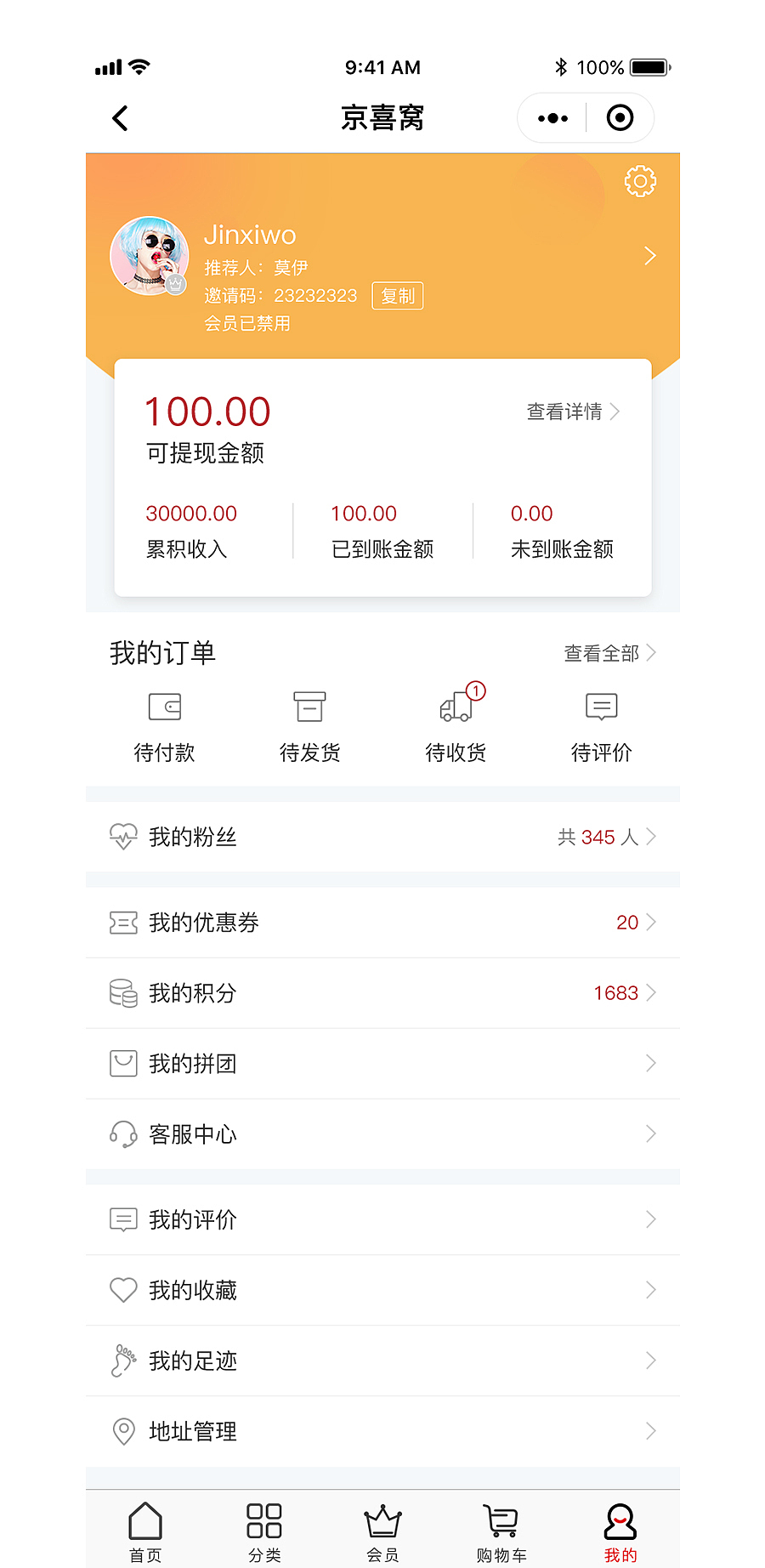765x1568 pixels.
Task: Open 客服中心 via the headset icon
Action: [123, 1133]
